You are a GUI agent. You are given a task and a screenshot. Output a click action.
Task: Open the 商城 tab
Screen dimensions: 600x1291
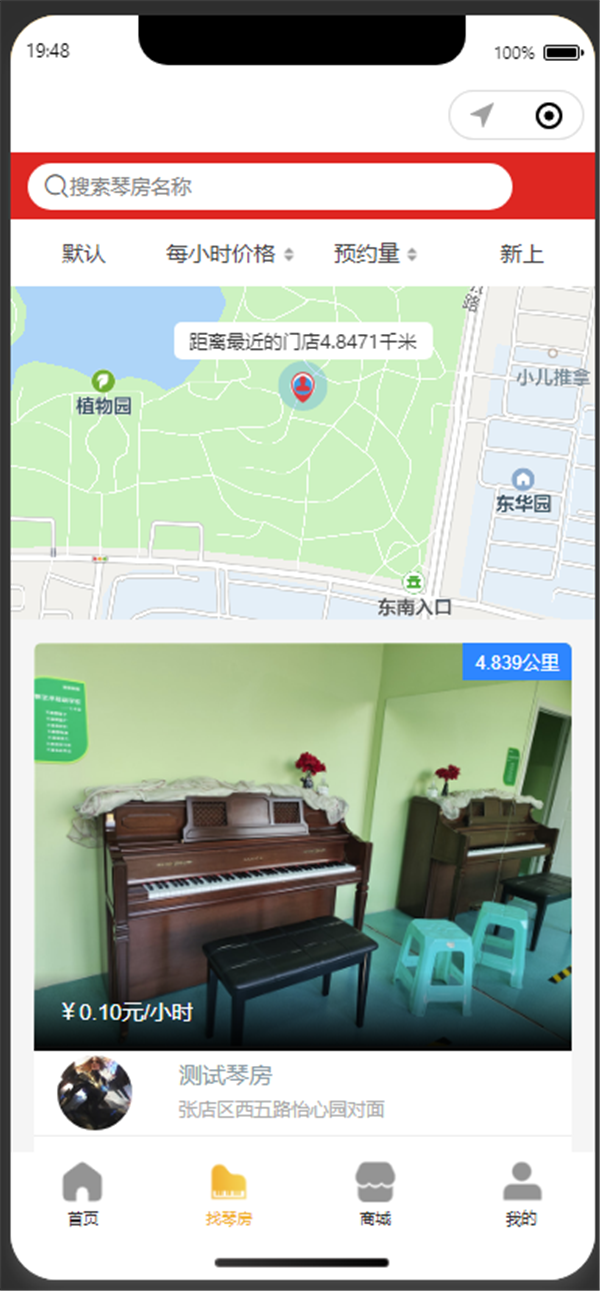click(375, 1195)
